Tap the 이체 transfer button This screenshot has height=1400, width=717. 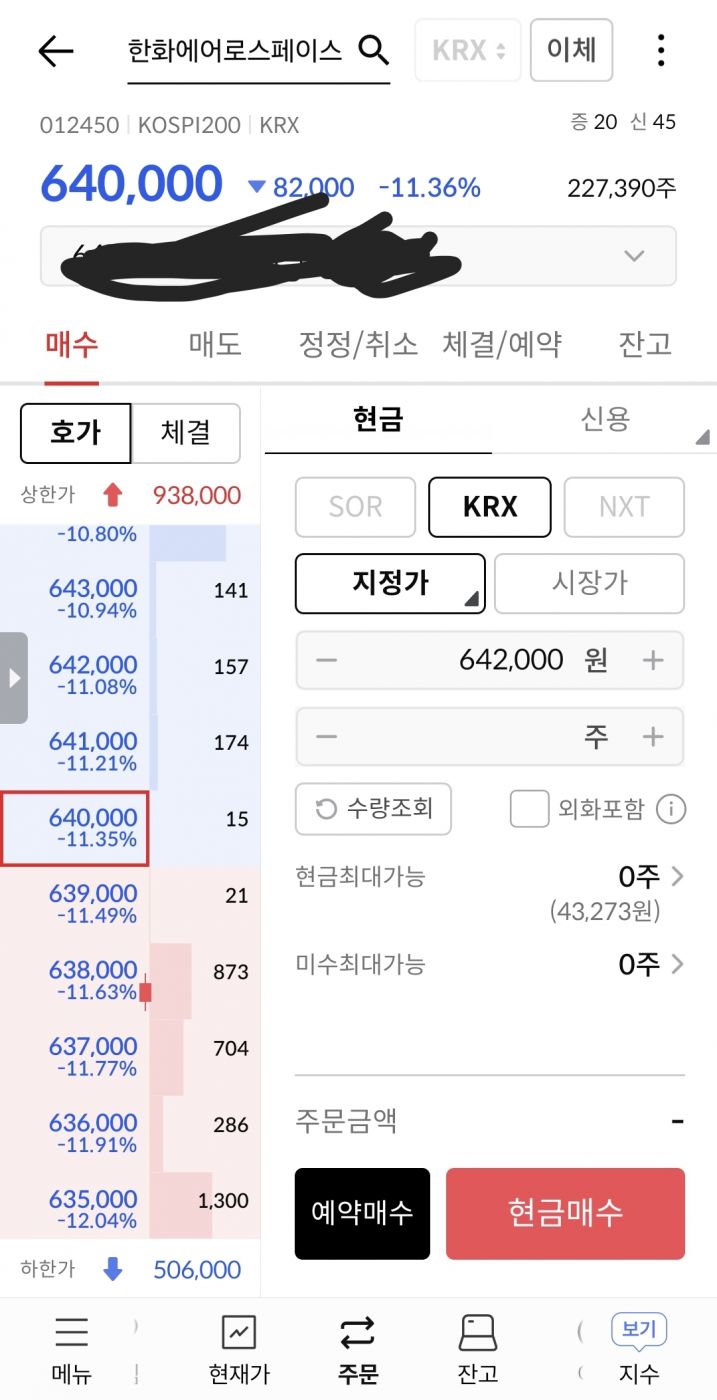(571, 49)
